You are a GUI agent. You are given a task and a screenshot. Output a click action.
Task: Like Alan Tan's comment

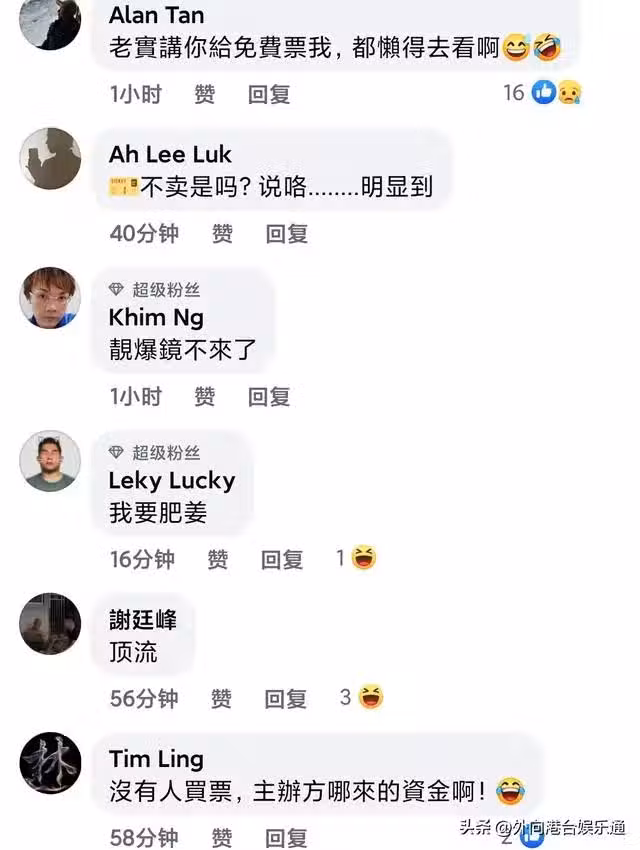click(x=204, y=94)
